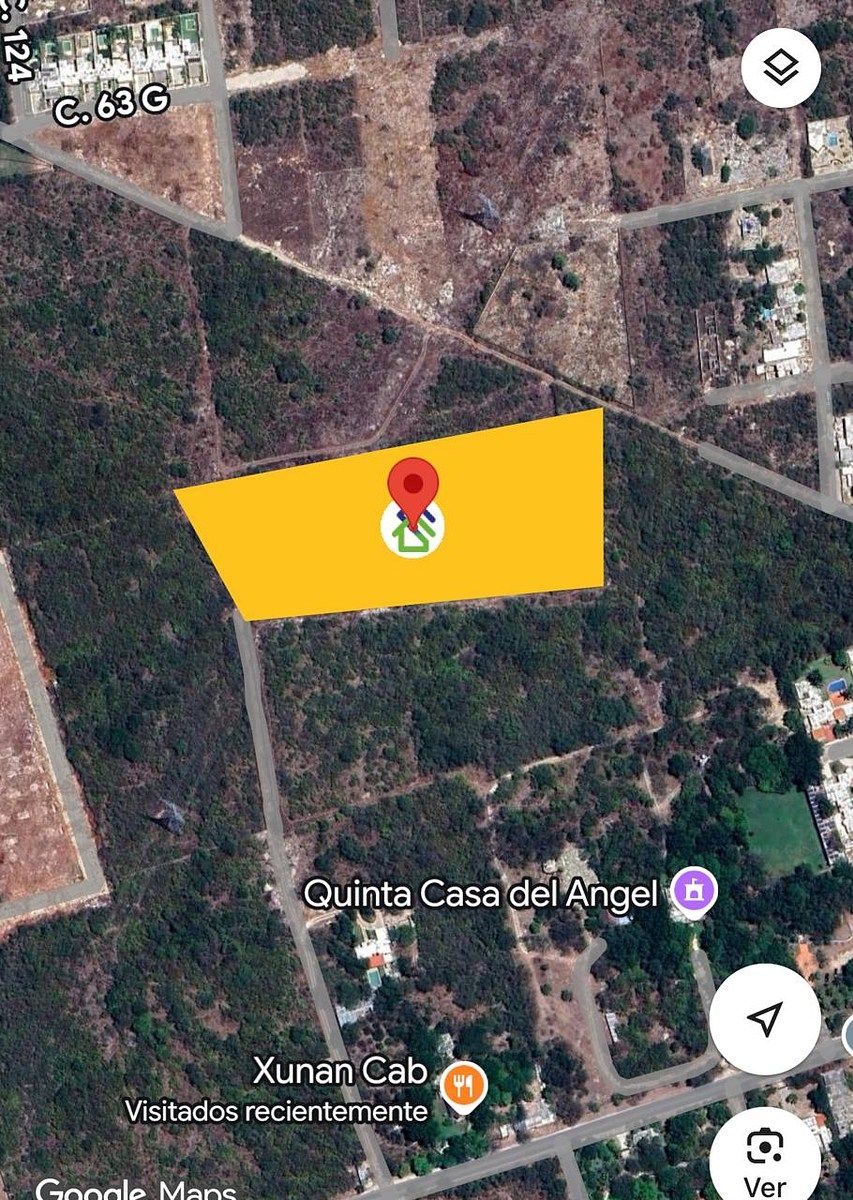Open the map layers selector

[780, 68]
